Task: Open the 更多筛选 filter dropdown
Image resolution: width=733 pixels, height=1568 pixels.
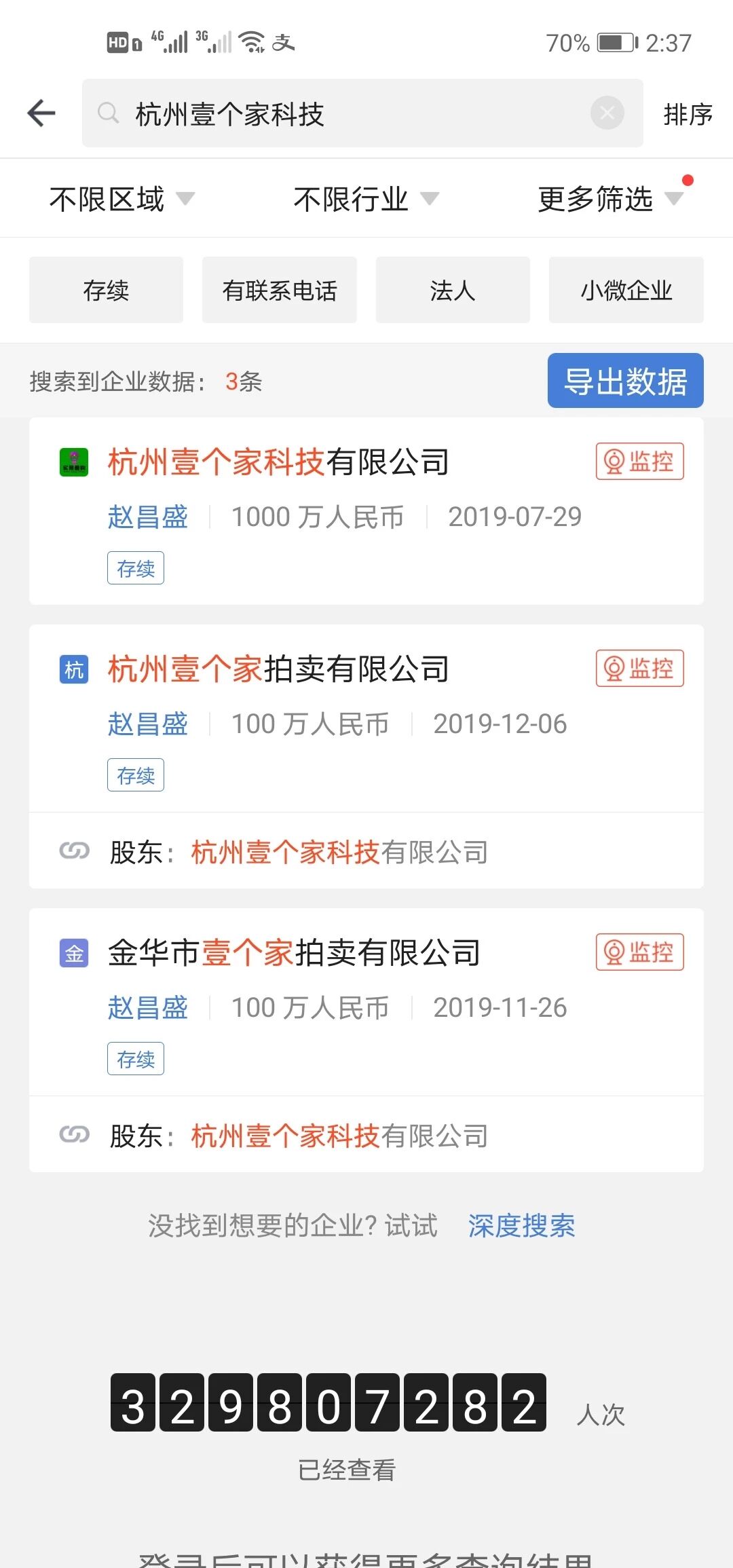Action: [611, 199]
